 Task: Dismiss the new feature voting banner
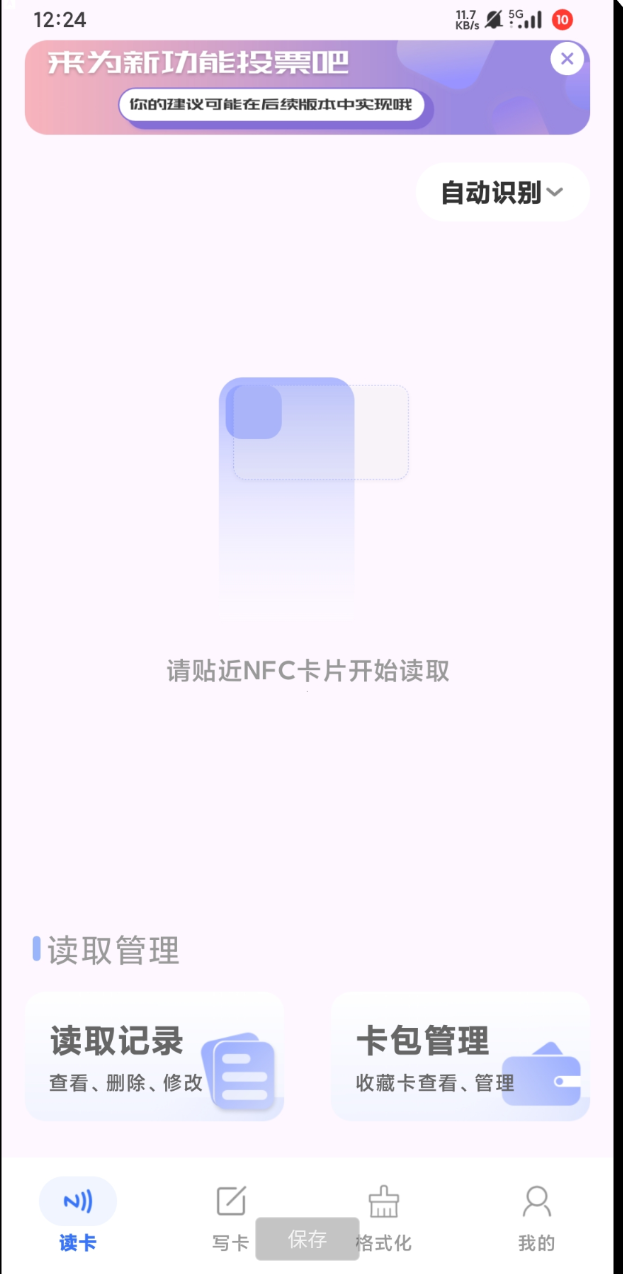(x=567, y=59)
